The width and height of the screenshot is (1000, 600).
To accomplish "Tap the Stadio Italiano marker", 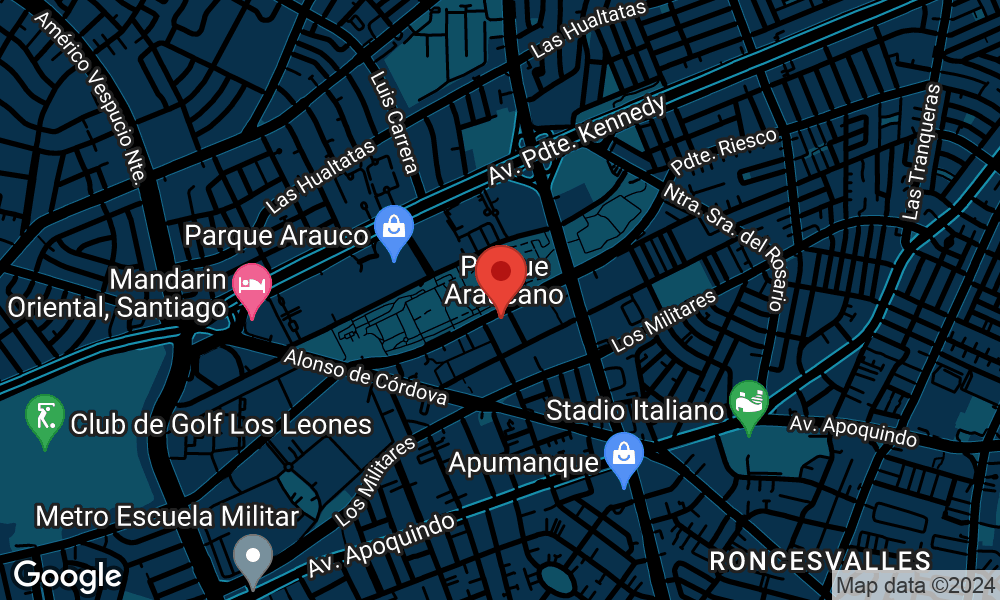I will (x=748, y=404).
